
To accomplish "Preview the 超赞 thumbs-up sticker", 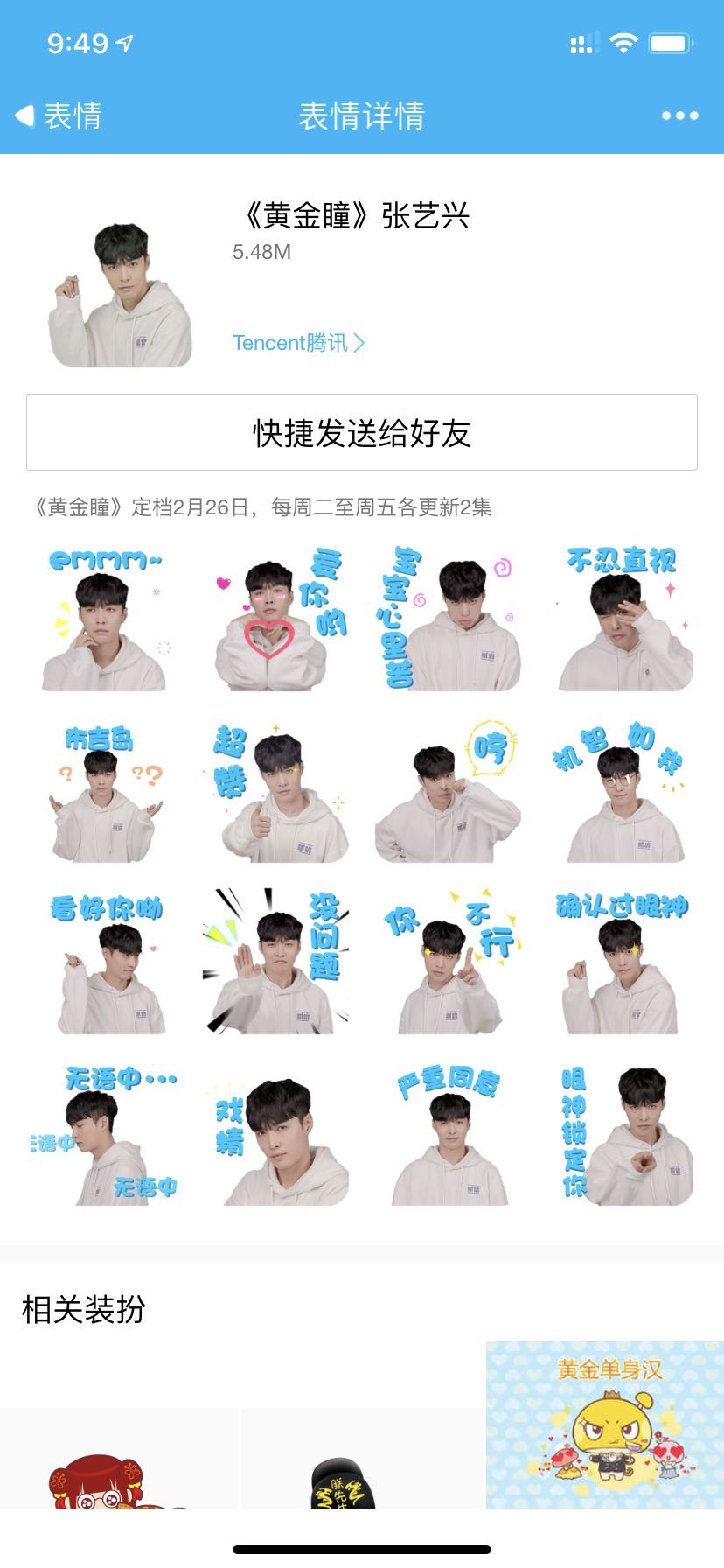I will 277,792.
